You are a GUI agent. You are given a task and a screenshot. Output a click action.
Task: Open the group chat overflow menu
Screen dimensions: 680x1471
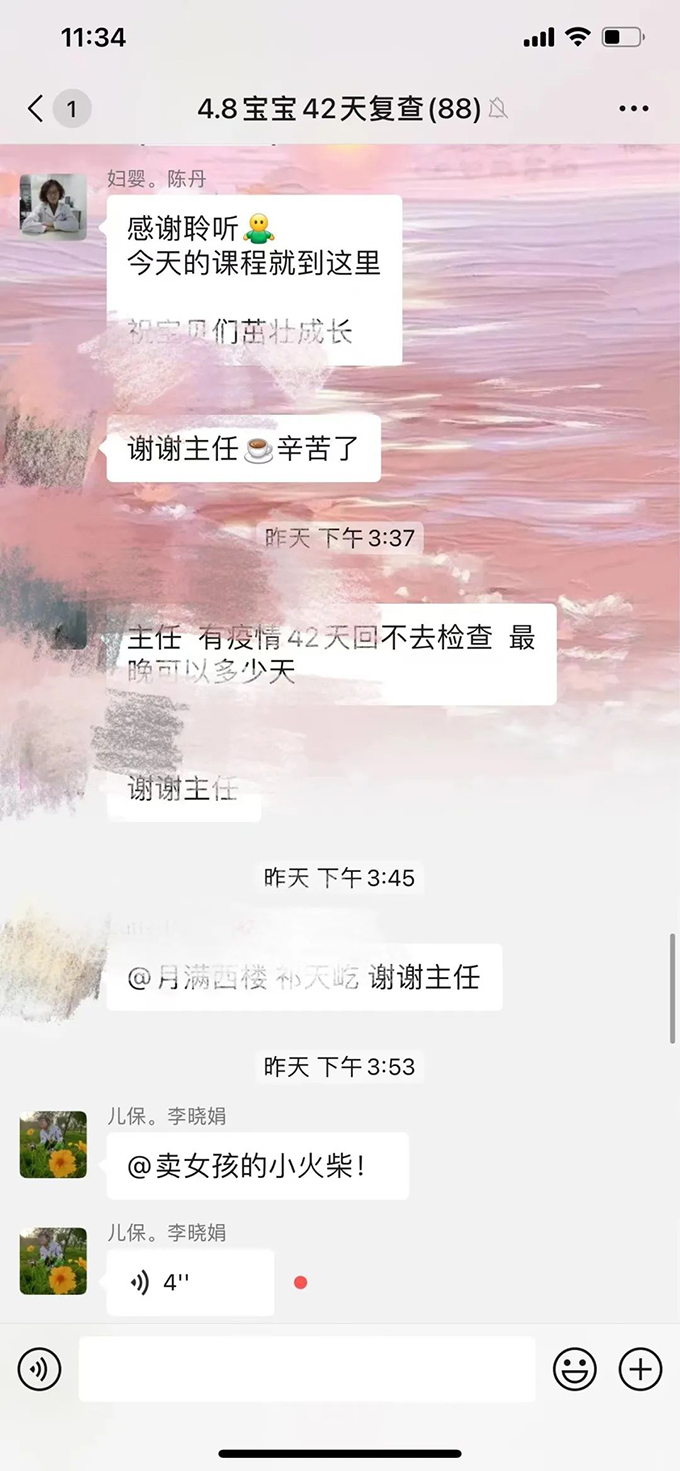(x=634, y=109)
